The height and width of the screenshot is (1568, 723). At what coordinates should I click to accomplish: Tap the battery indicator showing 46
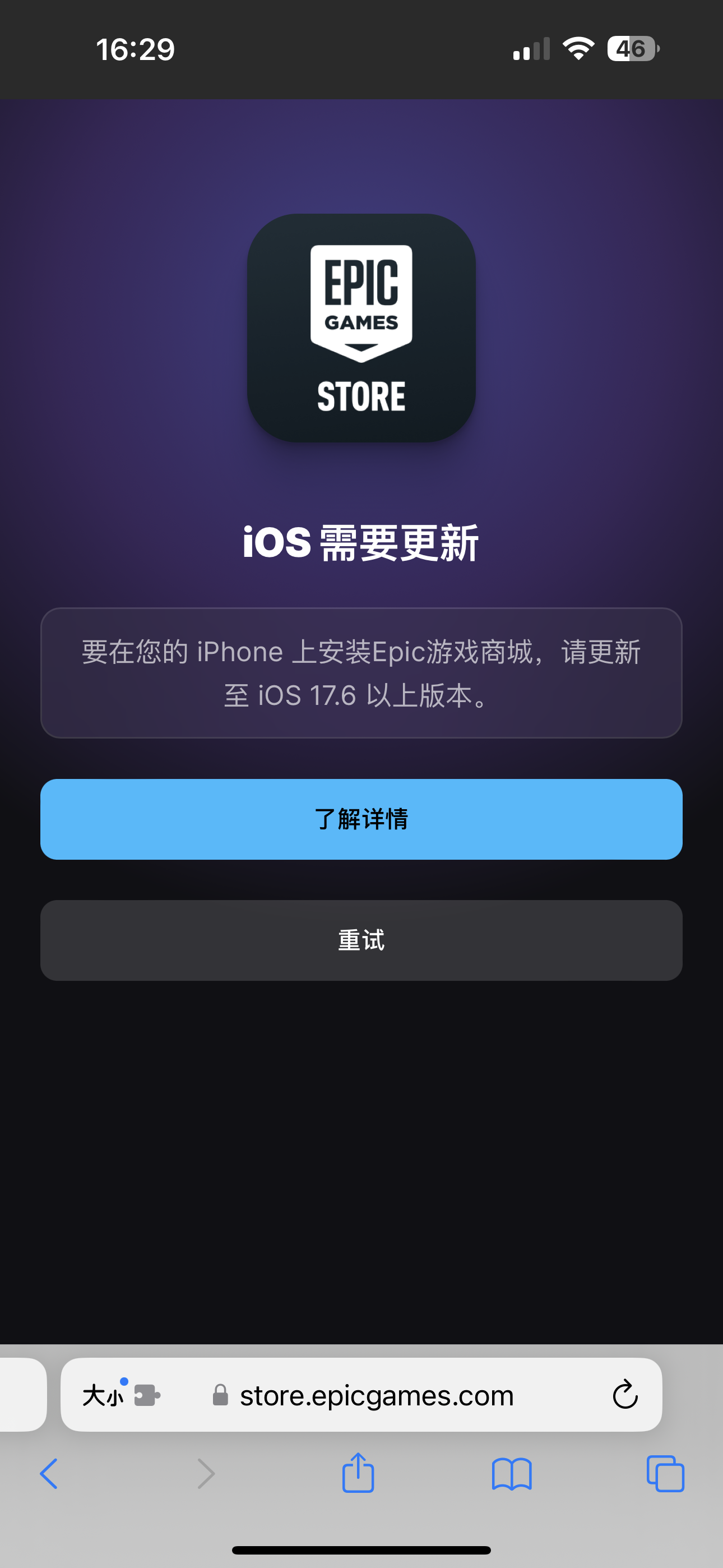coord(633,49)
